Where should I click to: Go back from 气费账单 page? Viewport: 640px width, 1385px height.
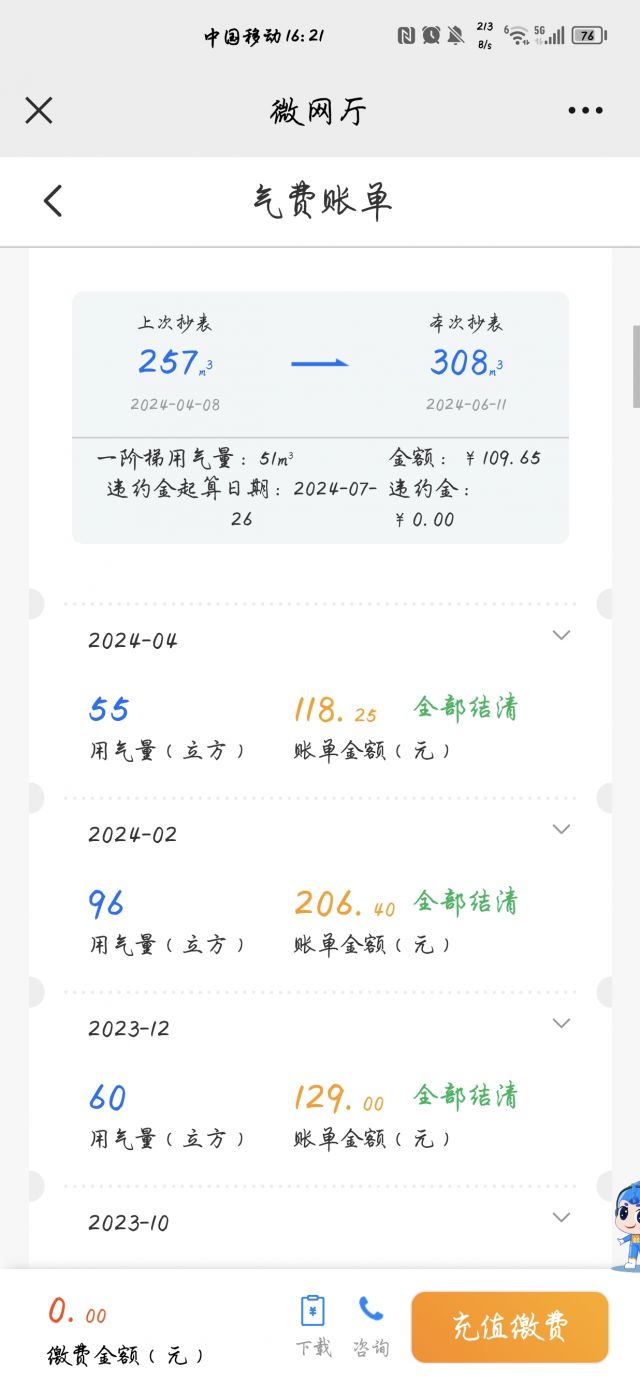pos(53,201)
